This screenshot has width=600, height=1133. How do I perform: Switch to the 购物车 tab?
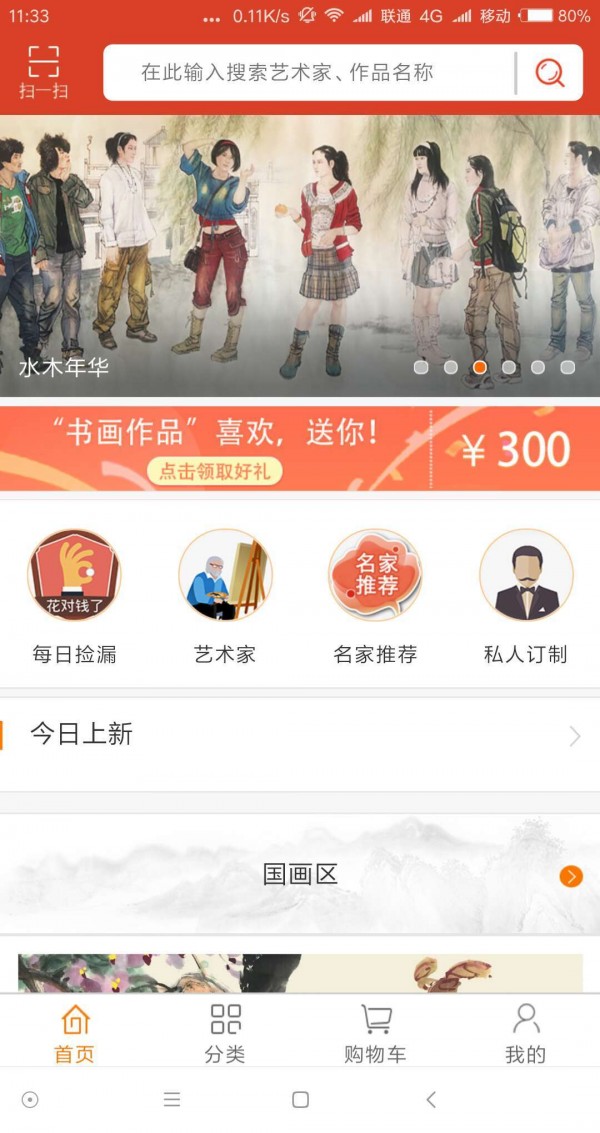click(x=375, y=1033)
